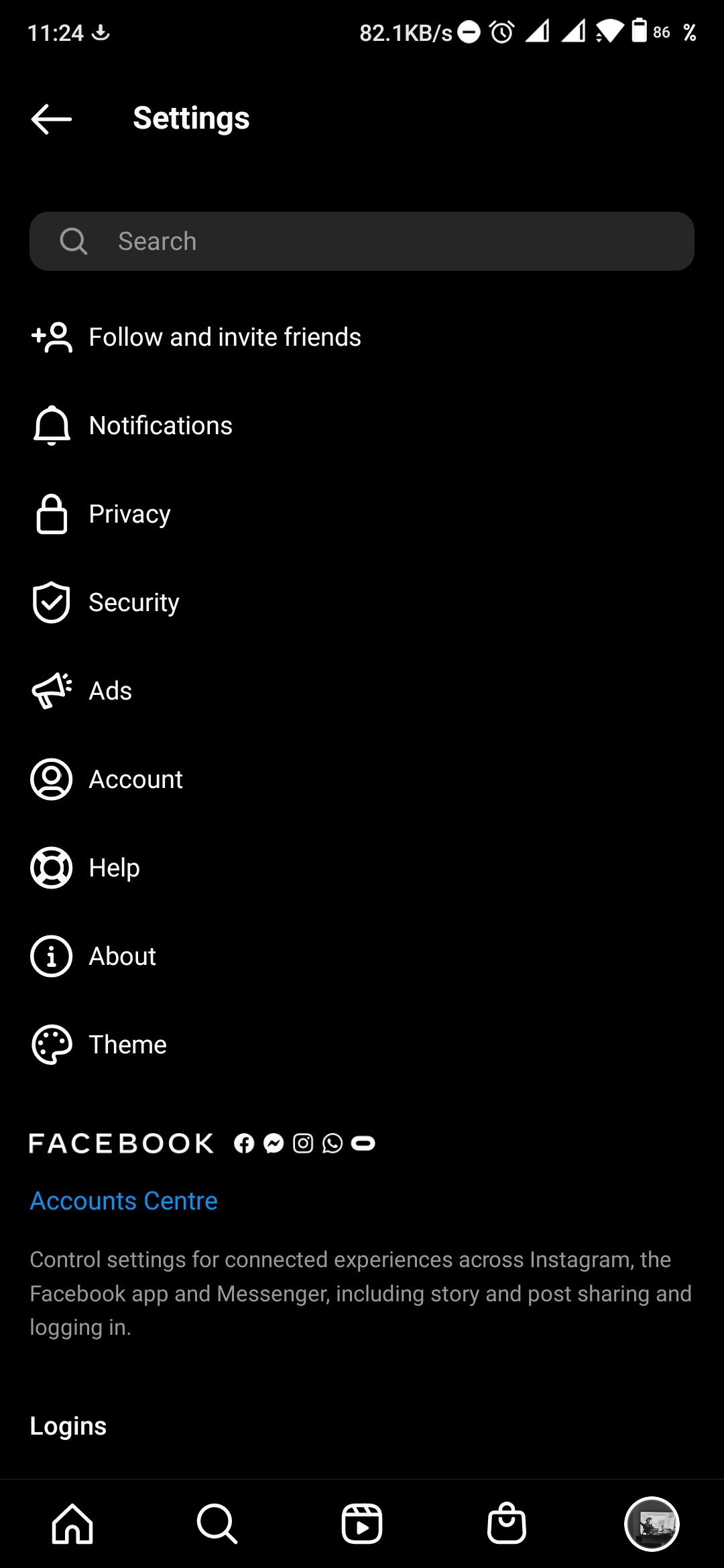Tap the Search settings field

point(362,241)
